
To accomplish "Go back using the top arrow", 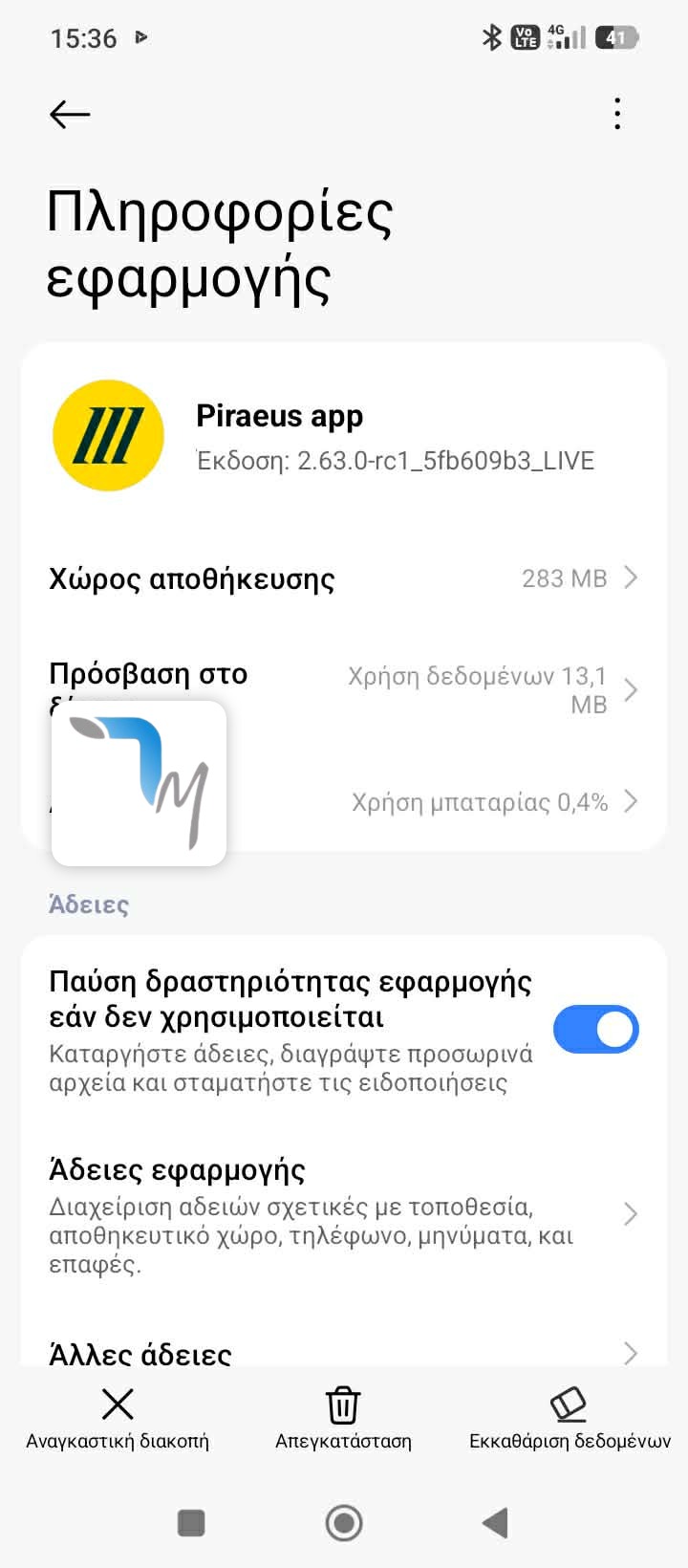I will tap(70, 115).
